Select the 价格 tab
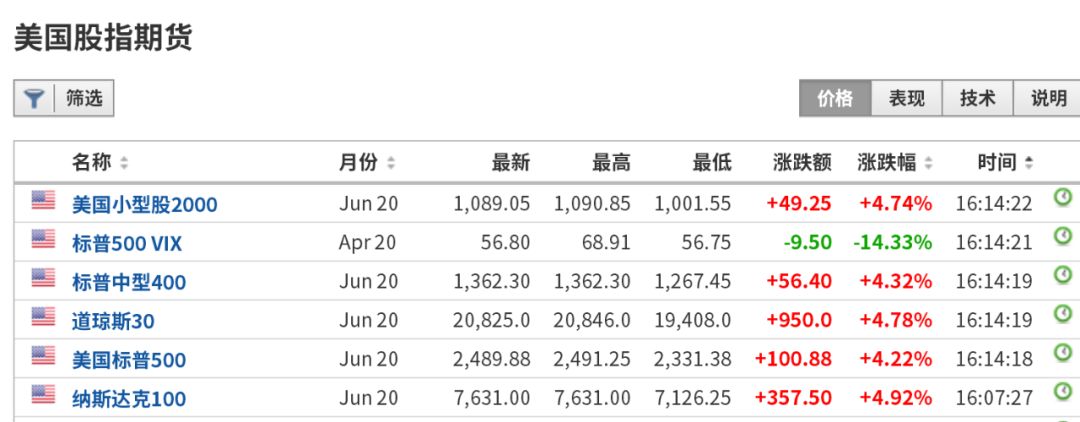The width and height of the screenshot is (1080, 422). 835,98
